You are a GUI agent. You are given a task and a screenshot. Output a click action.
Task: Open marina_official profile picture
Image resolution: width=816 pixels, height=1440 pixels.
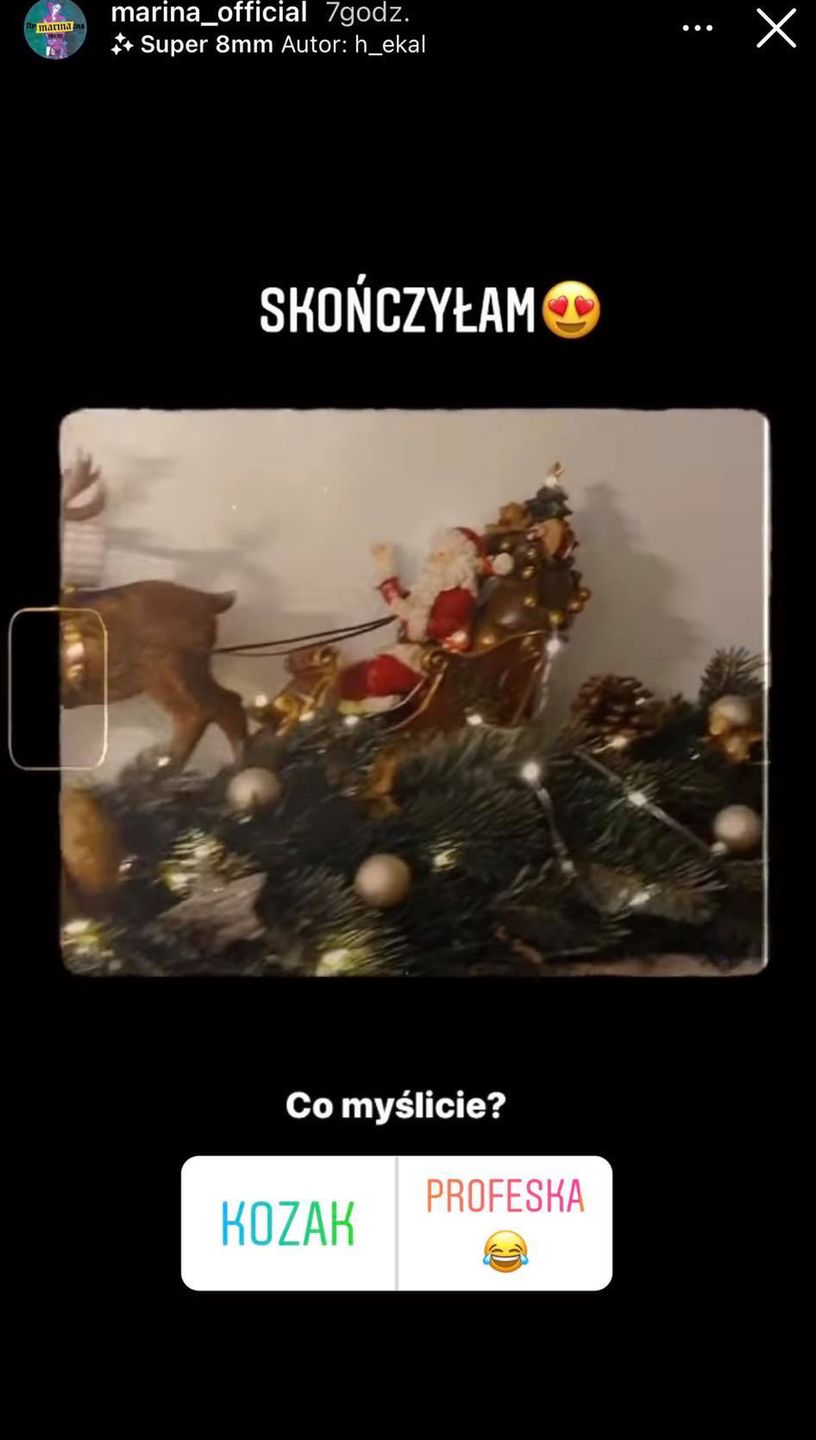pos(54,28)
